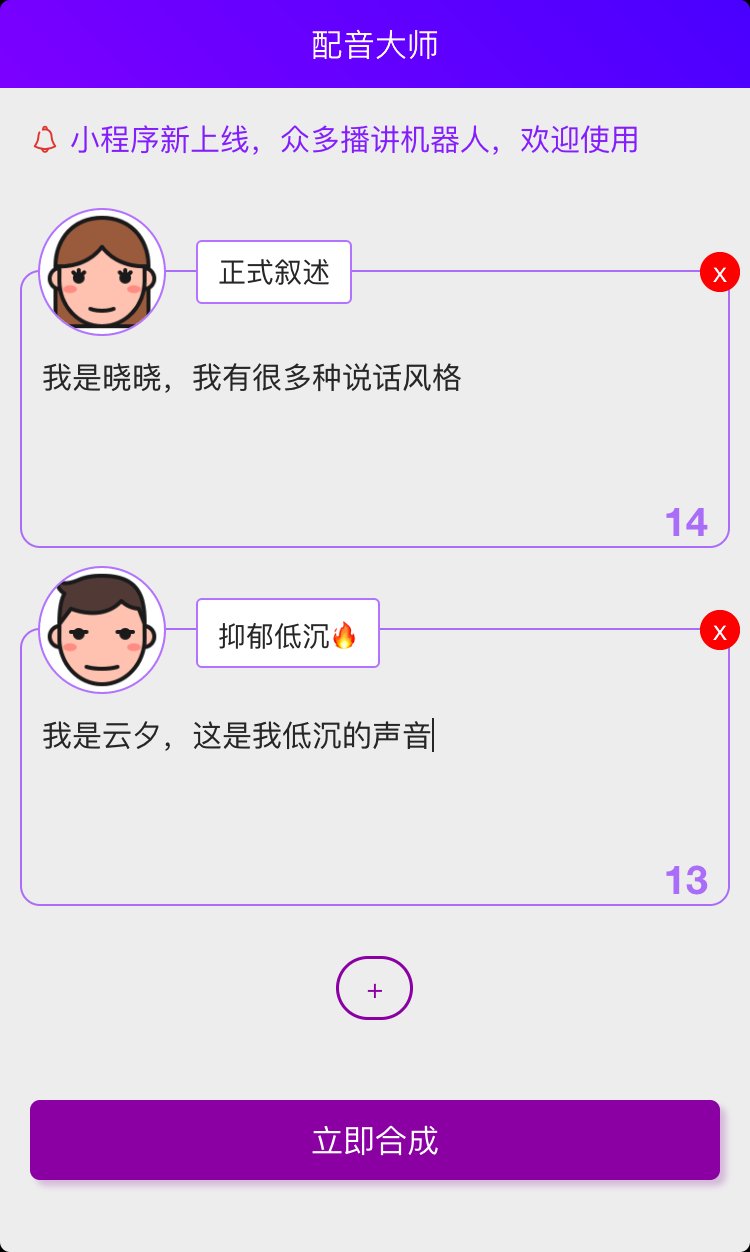750x1252 pixels.
Task: Edit the text 我是云夕，这是我低沉的声音
Action: pos(238,737)
